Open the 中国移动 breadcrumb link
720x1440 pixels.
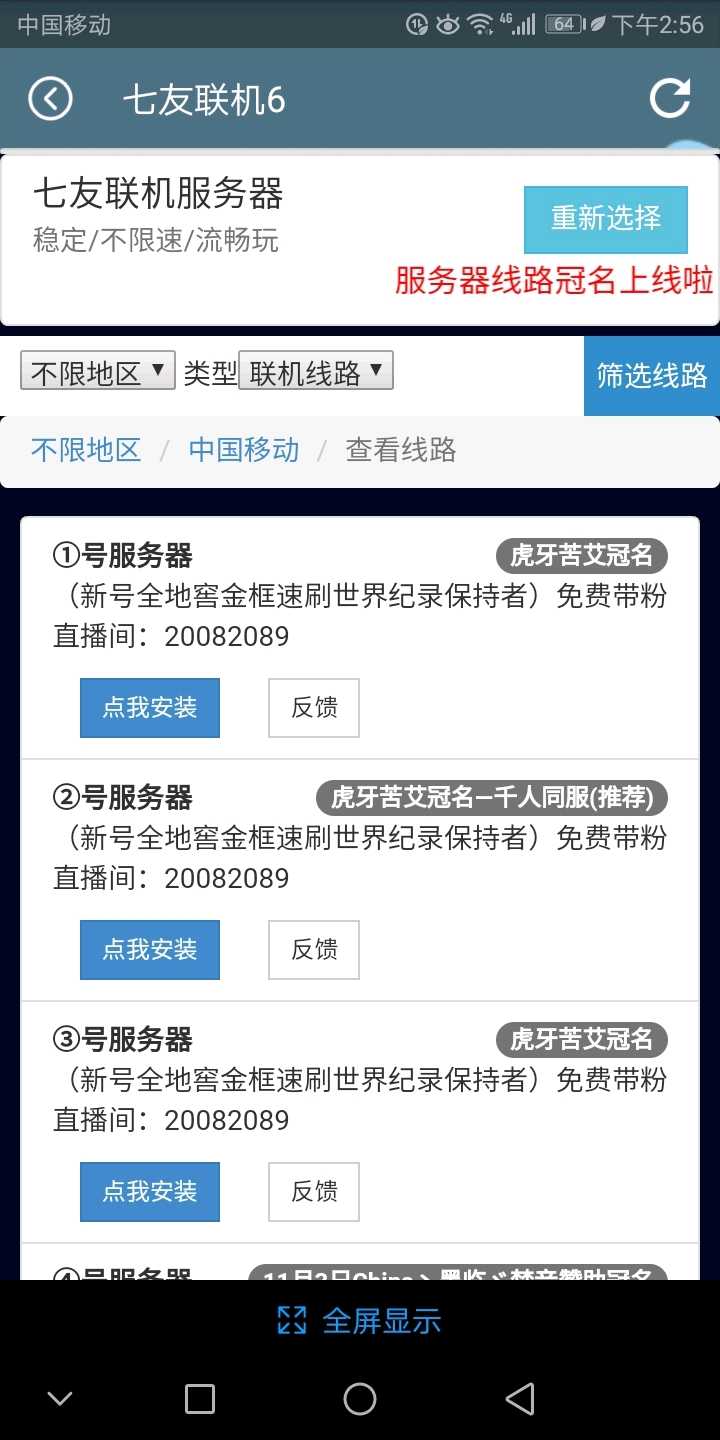click(243, 450)
